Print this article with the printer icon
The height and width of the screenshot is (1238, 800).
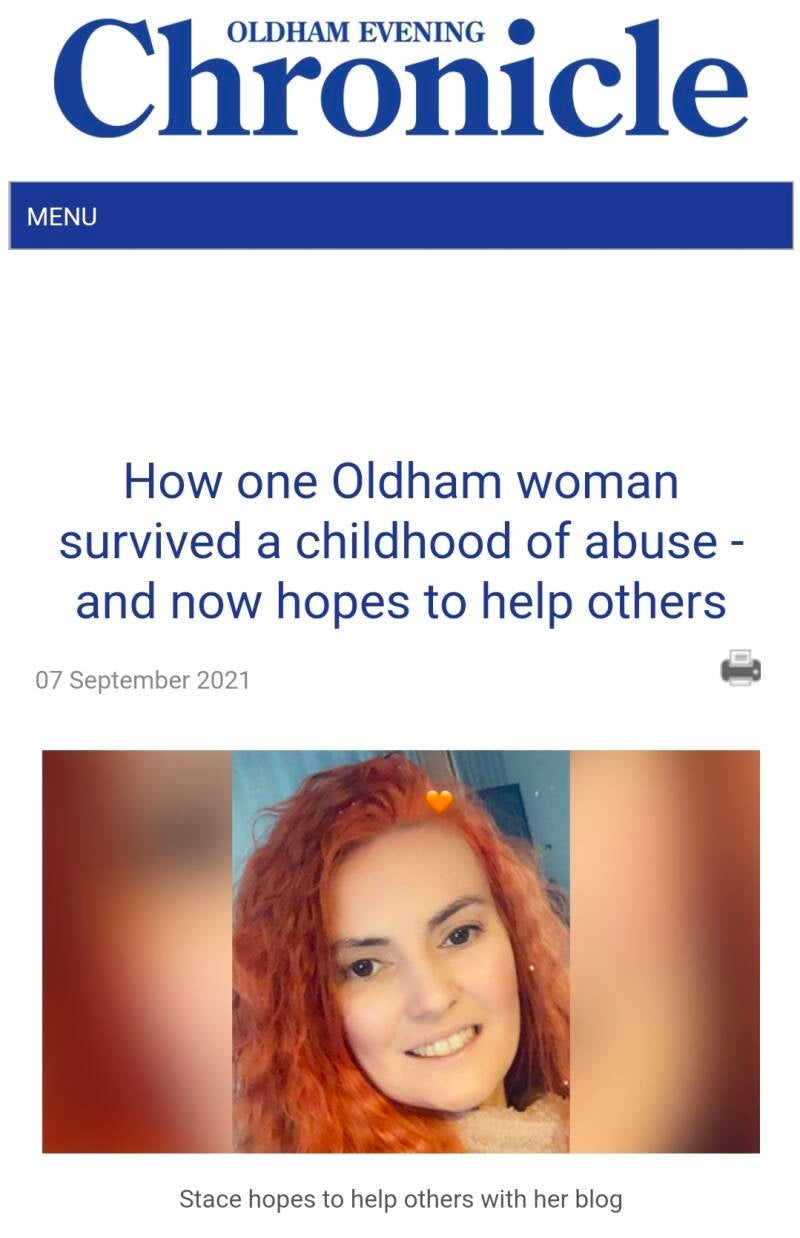tap(740, 667)
